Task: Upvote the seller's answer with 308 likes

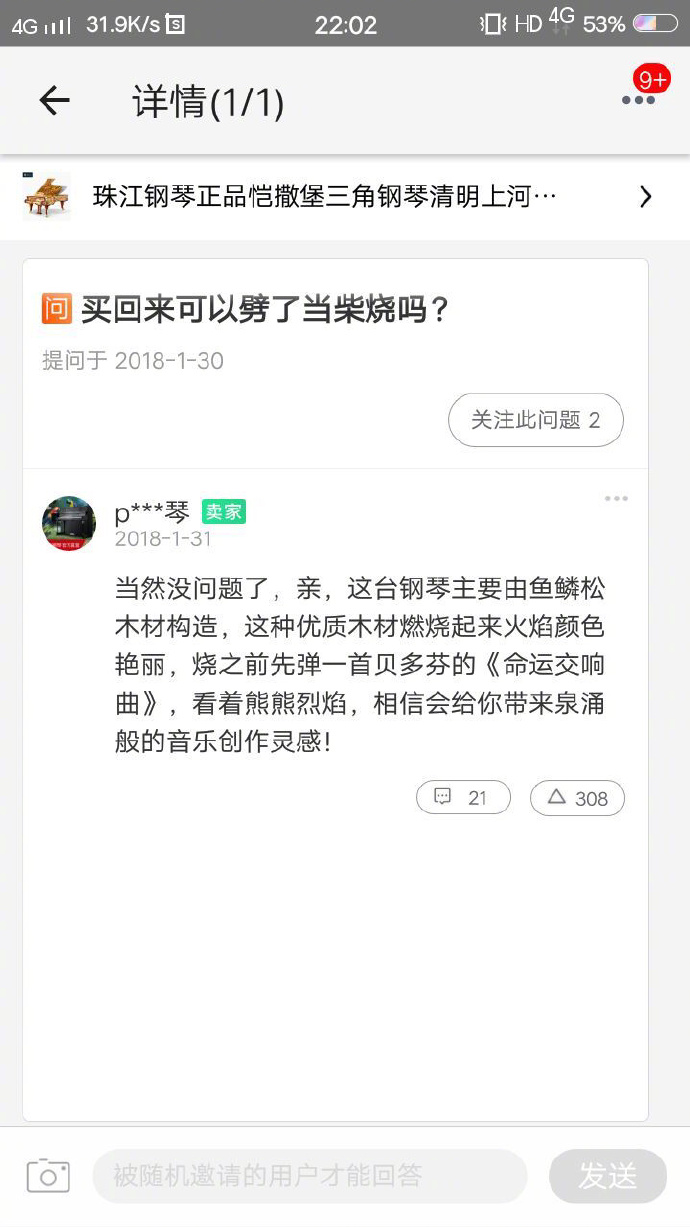Action: click(x=577, y=798)
